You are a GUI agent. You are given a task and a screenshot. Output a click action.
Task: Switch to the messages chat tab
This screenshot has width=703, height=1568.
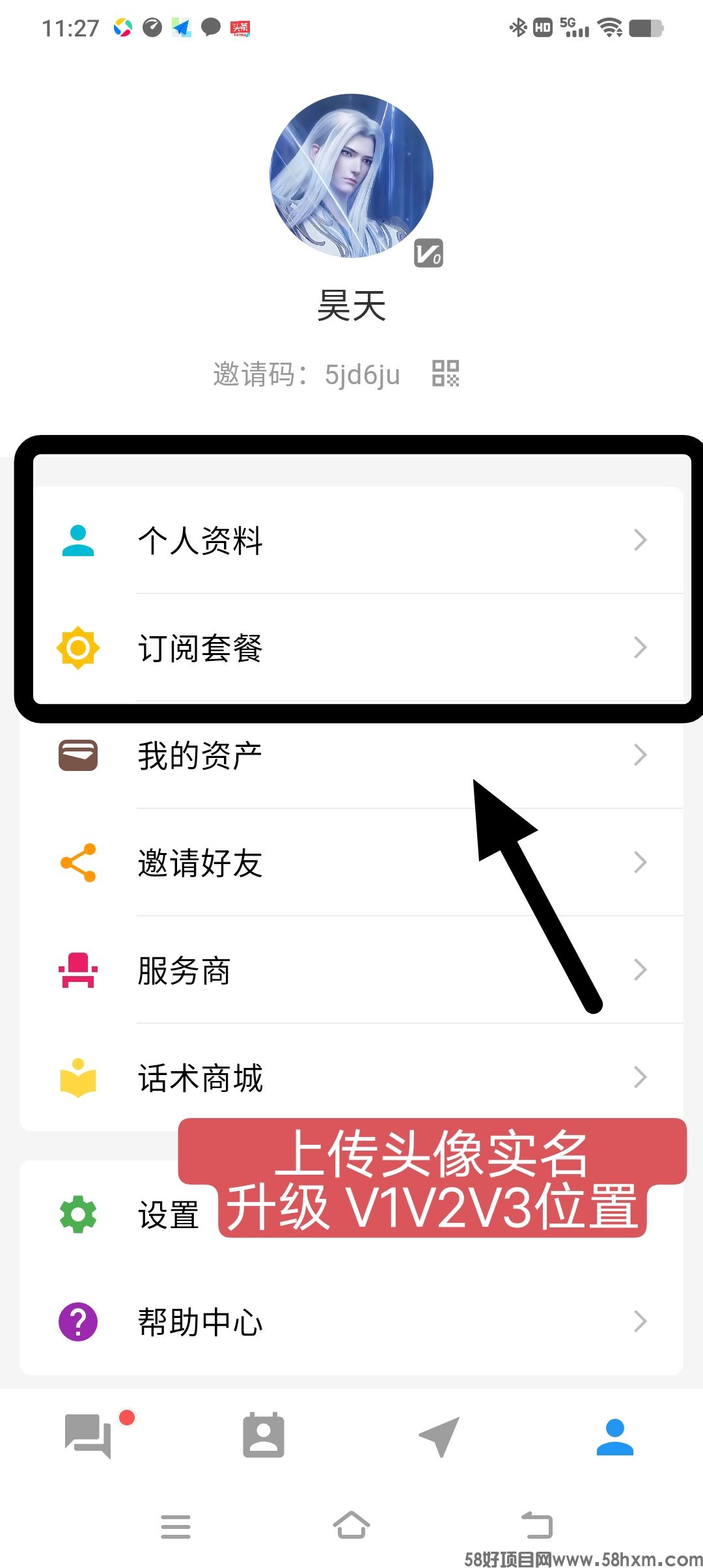[x=88, y=1435]
